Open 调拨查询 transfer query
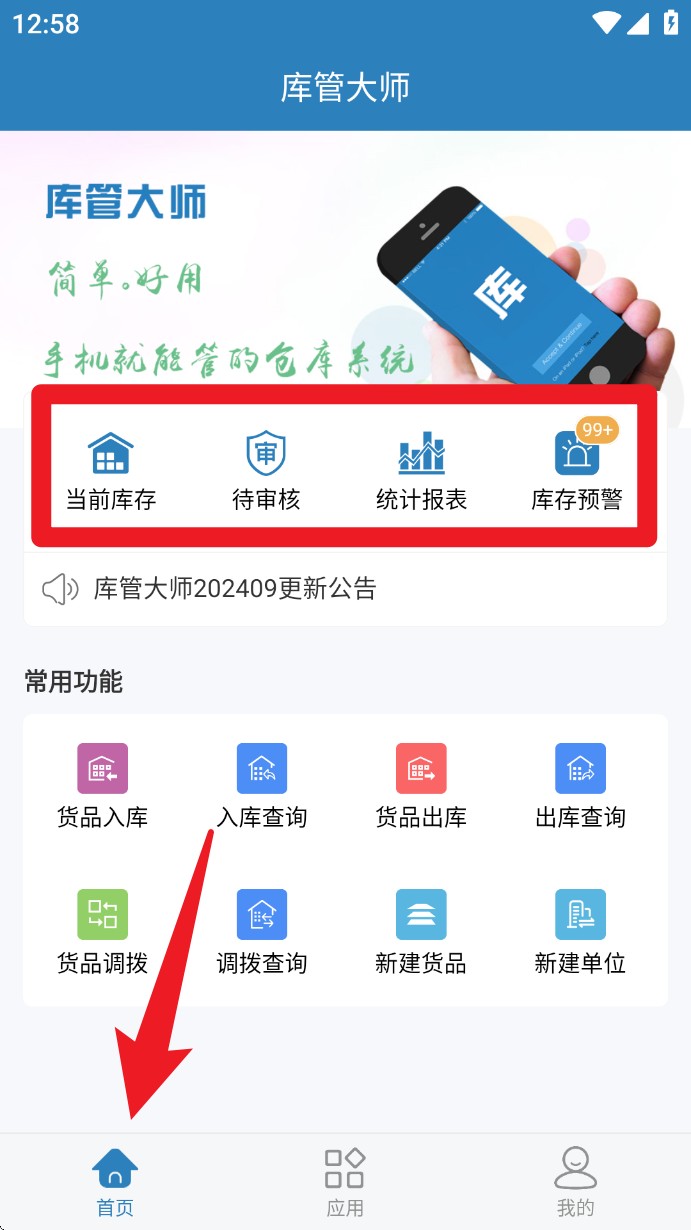 (x=262, y=932)
